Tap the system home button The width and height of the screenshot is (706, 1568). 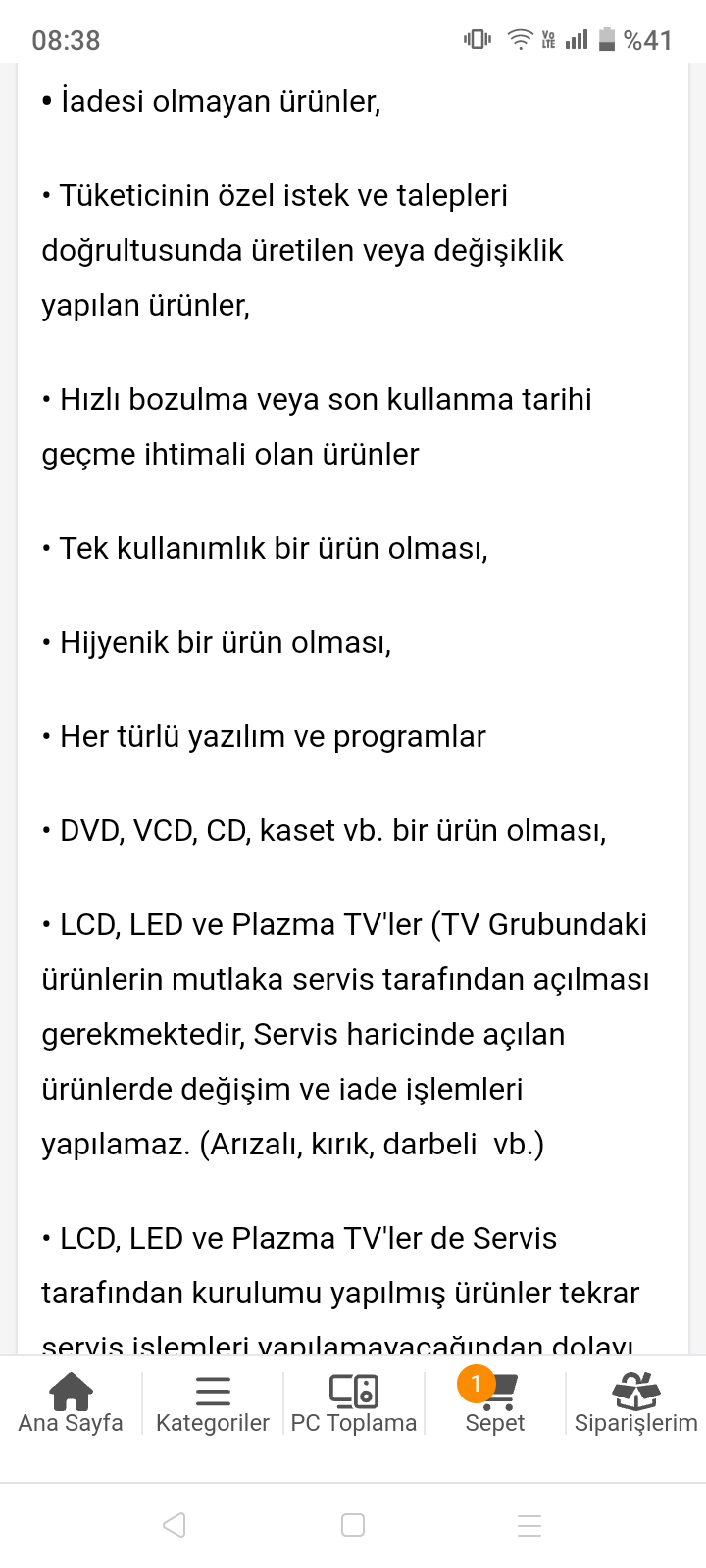(353, 1525)
